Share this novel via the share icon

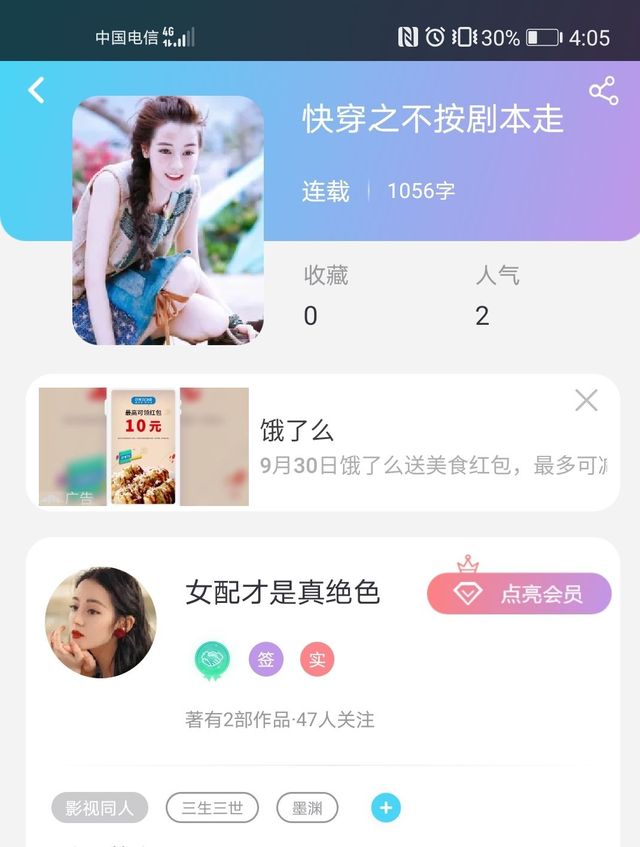[x=603, y=92]
